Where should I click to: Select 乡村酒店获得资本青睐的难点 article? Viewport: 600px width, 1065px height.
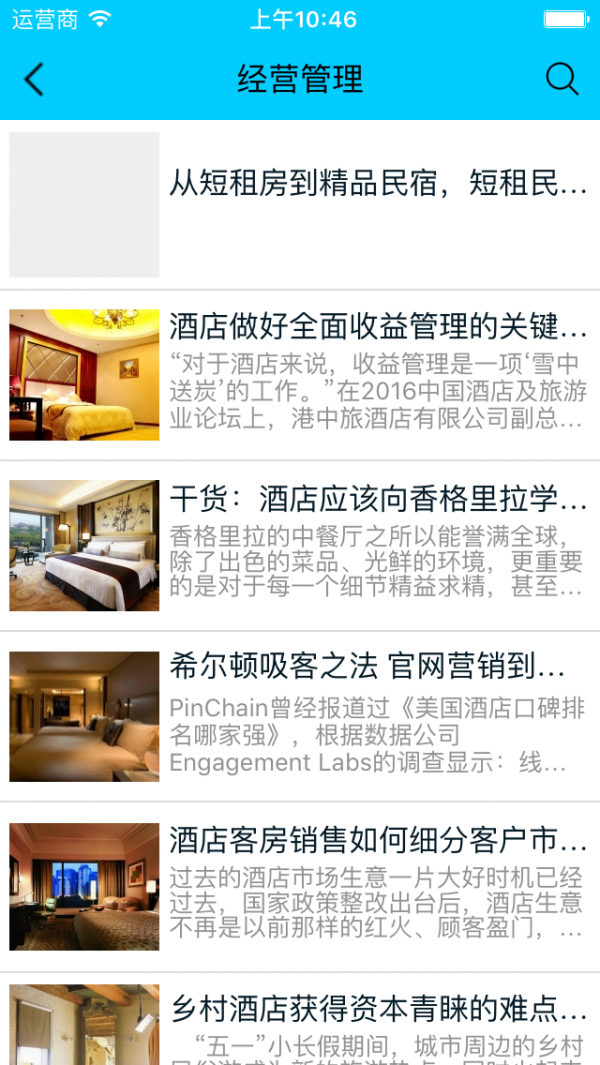(x=377, y=1006)
